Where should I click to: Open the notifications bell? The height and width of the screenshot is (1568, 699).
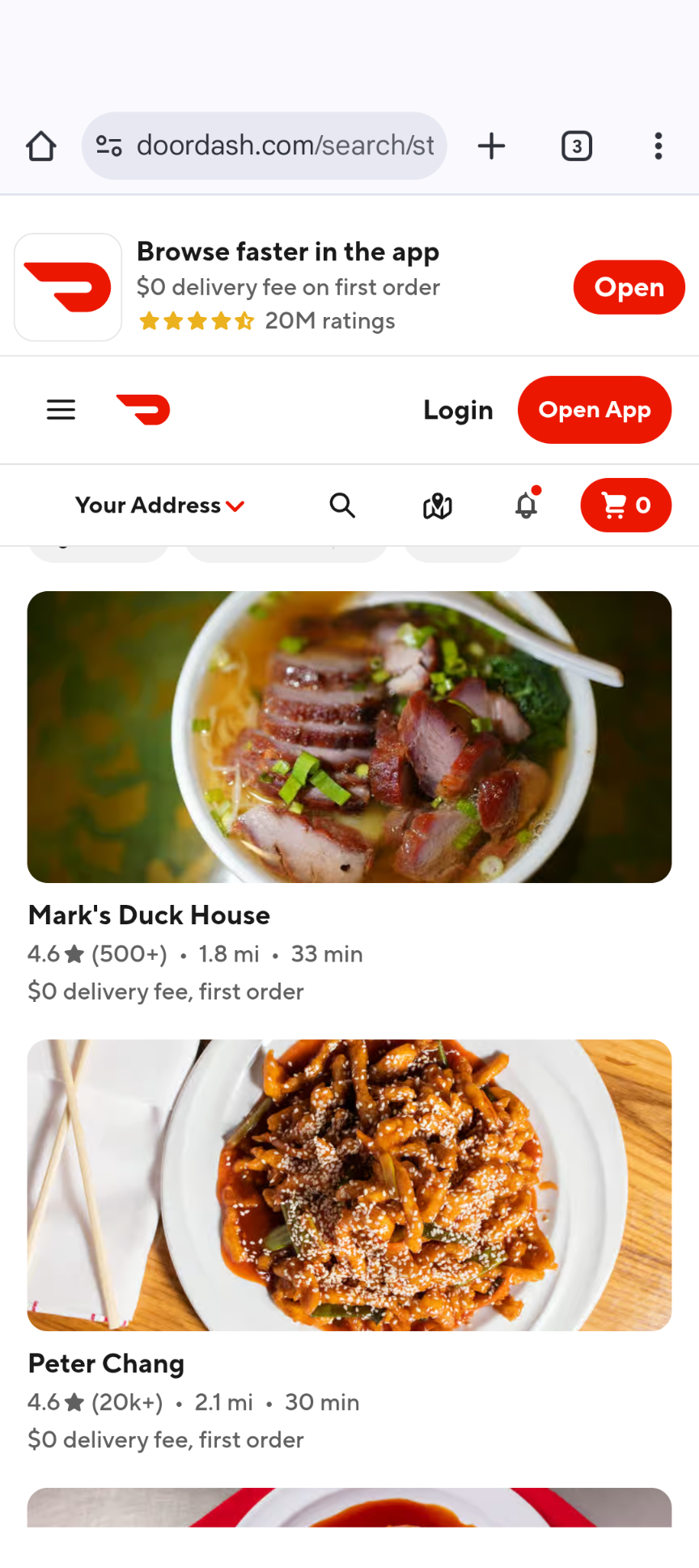pyautogui.click(x=524, y=506)
